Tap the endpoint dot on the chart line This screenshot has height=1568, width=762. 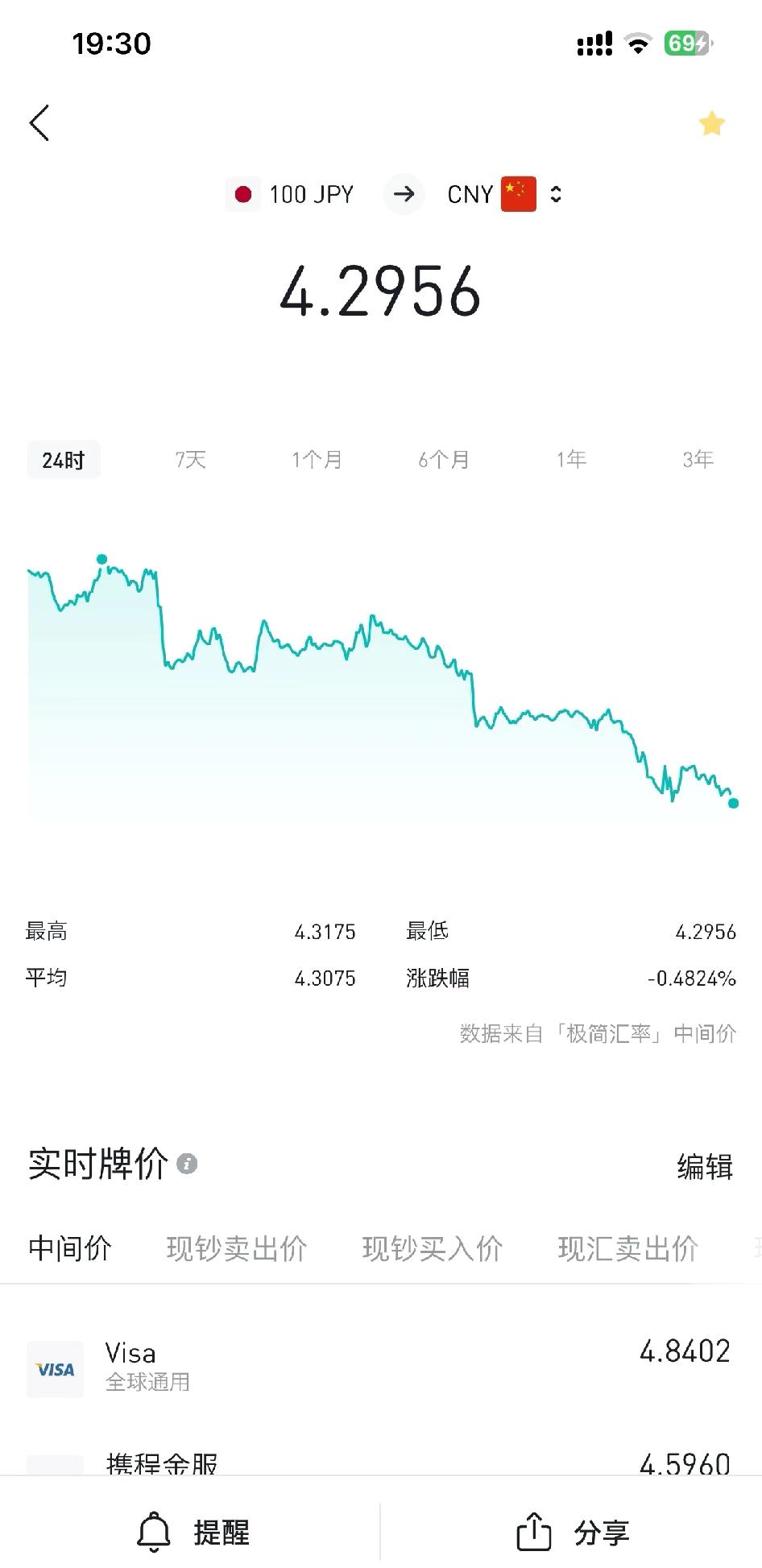(733, 803)
